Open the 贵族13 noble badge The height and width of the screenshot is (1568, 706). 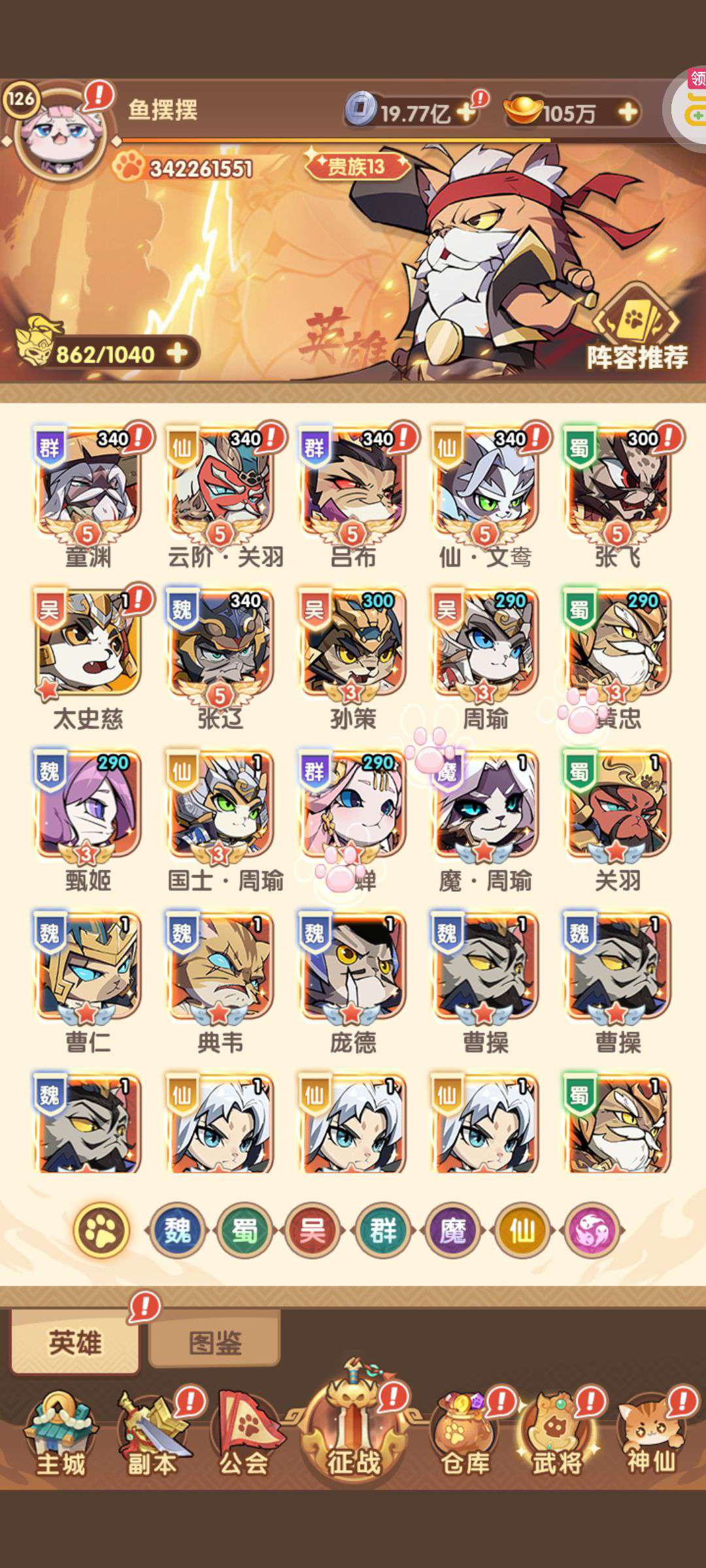pos(356,167)
